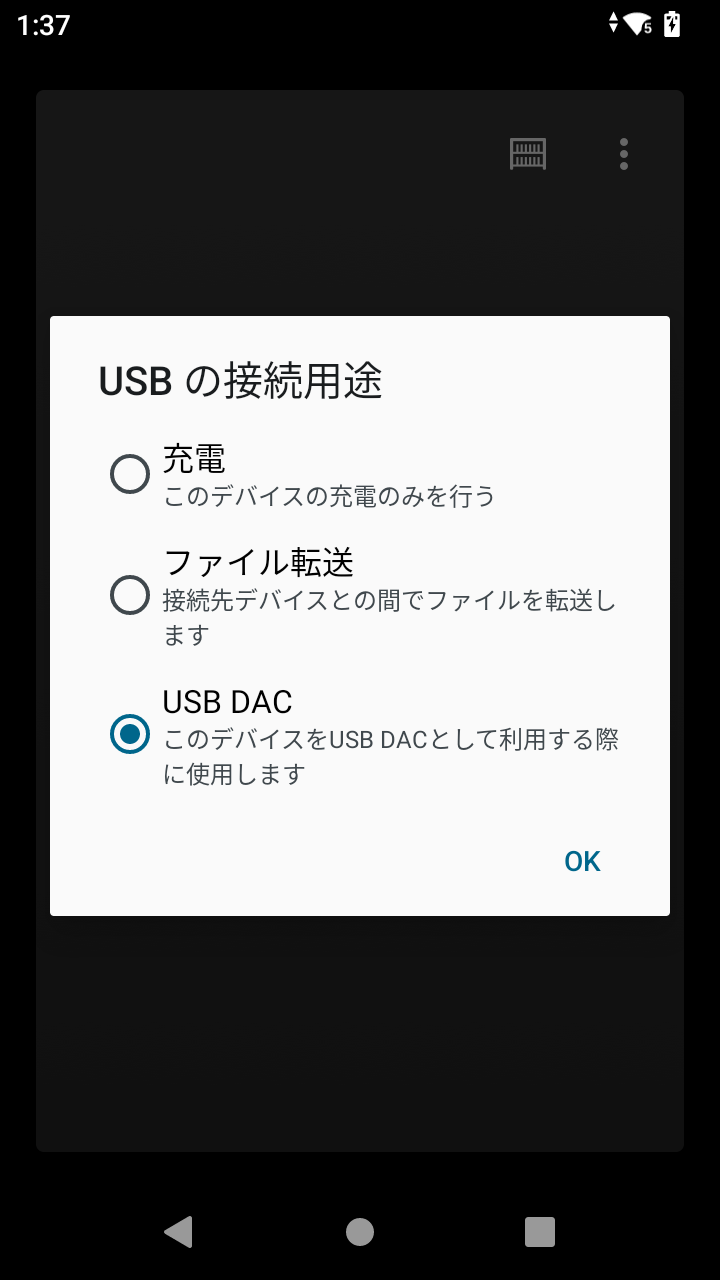The width and height of the screenshot is (720, 1280).
Task: Go back using the system back button
Action: tap(178, 1232)
